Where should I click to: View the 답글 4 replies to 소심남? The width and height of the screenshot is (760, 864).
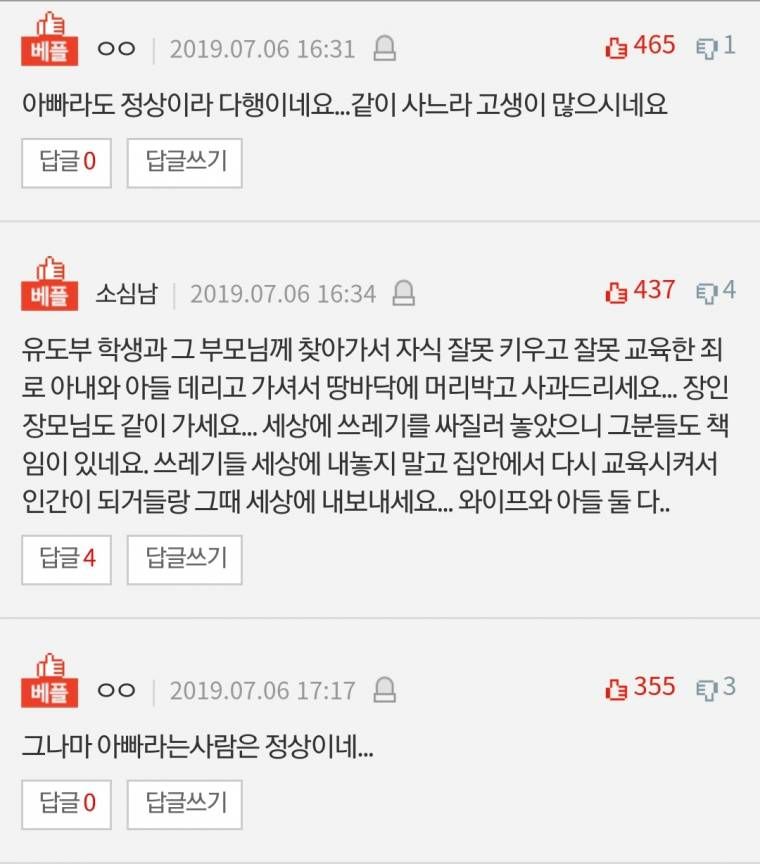click(67, 559)
